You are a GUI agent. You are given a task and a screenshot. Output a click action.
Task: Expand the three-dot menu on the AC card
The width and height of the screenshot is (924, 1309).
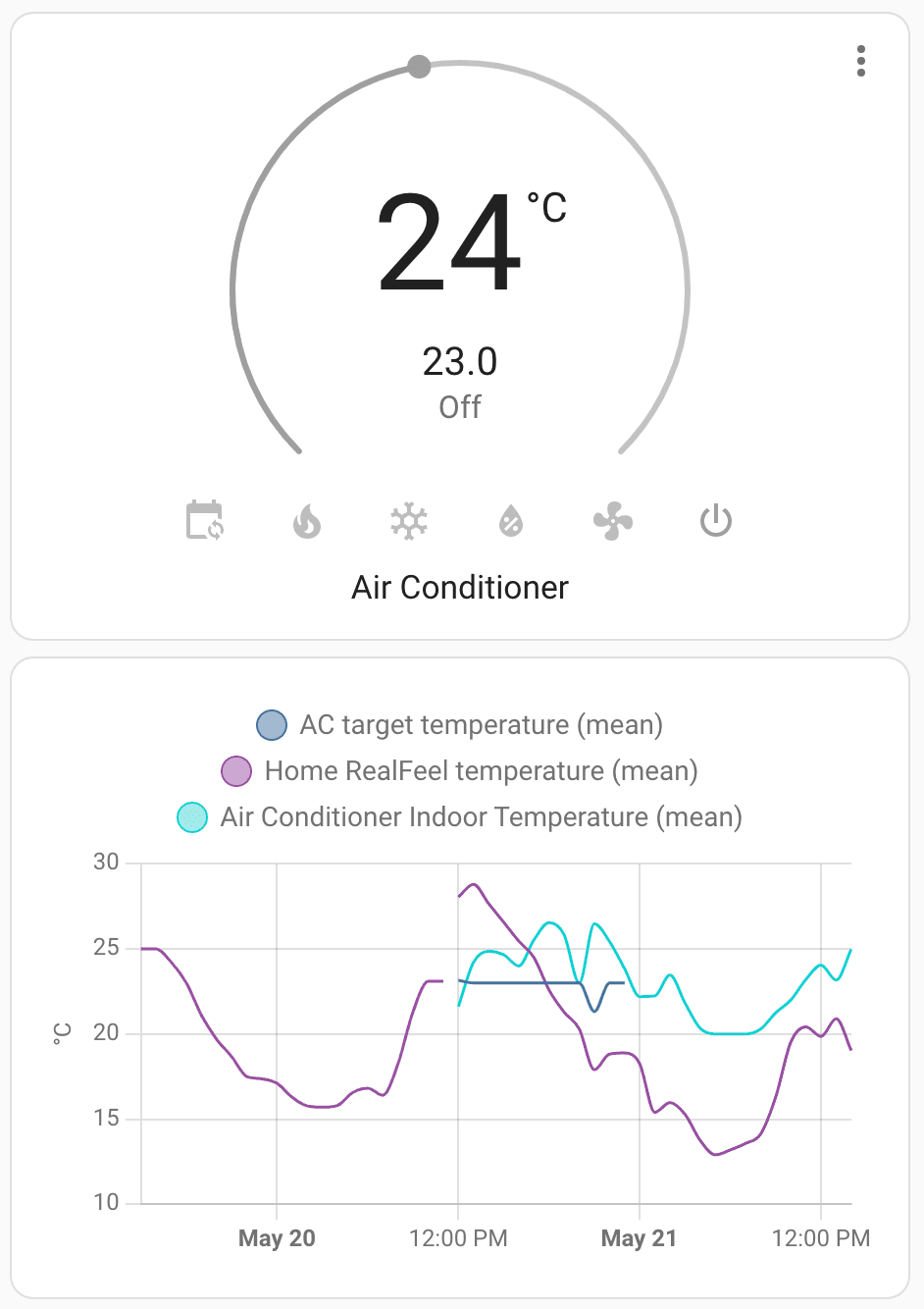861,62
